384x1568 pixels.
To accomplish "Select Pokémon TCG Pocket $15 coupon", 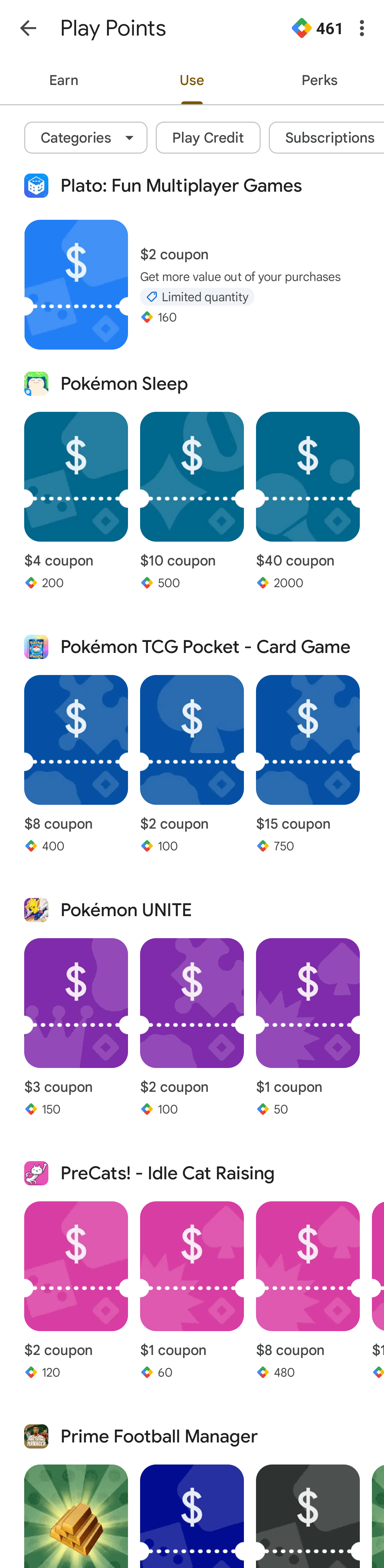I will [308, 764].
